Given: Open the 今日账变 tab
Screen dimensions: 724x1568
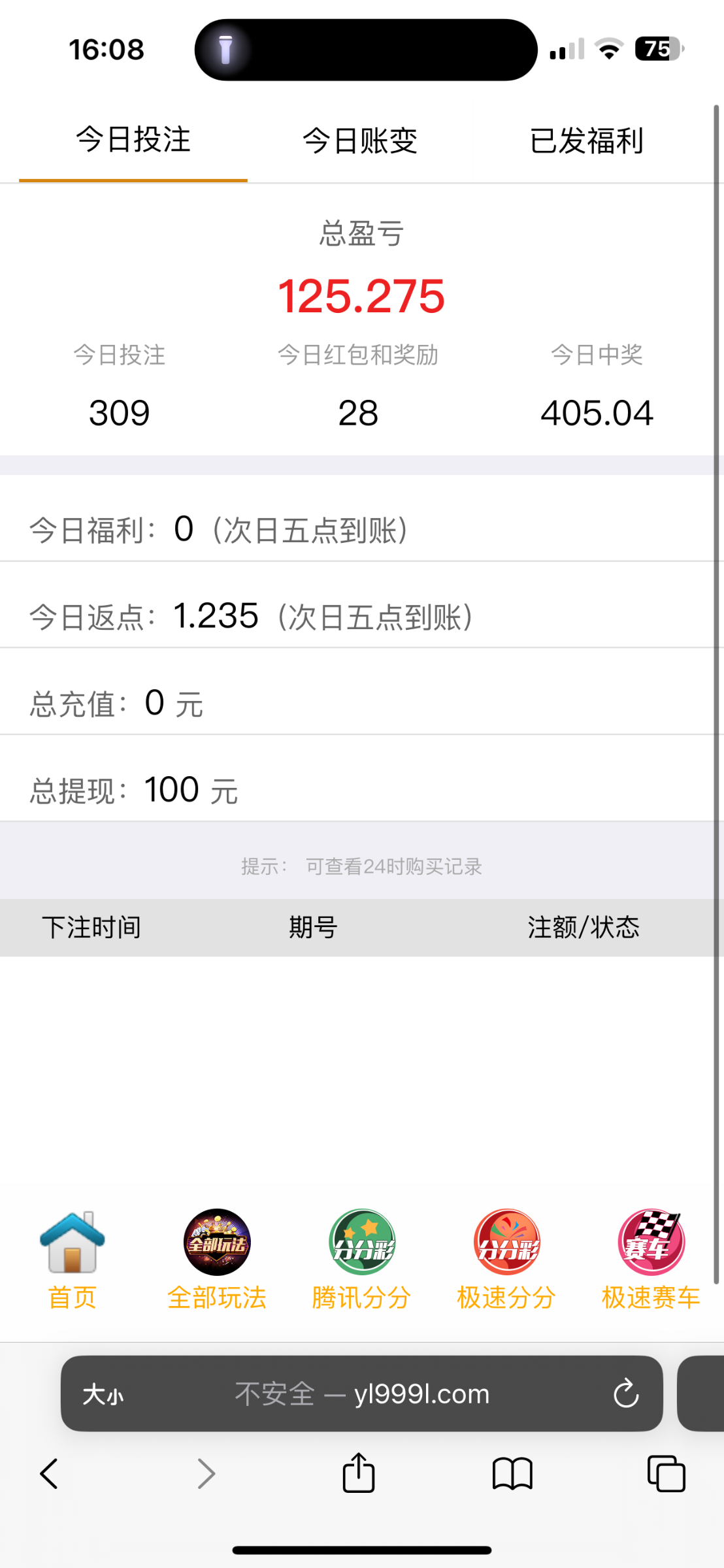Looking at the screenshot, I should pos(360,140).
